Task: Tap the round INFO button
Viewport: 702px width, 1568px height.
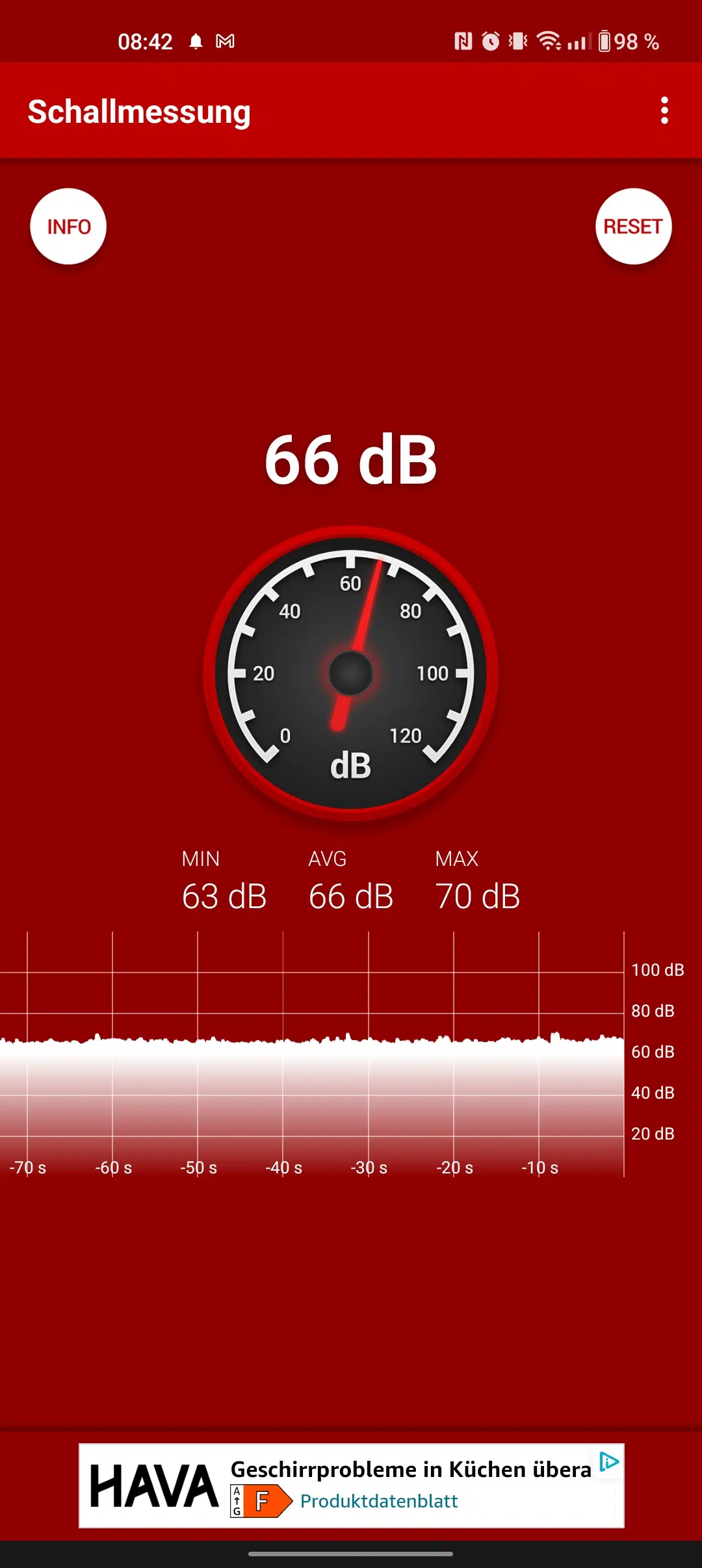Action: pos(68,226)
